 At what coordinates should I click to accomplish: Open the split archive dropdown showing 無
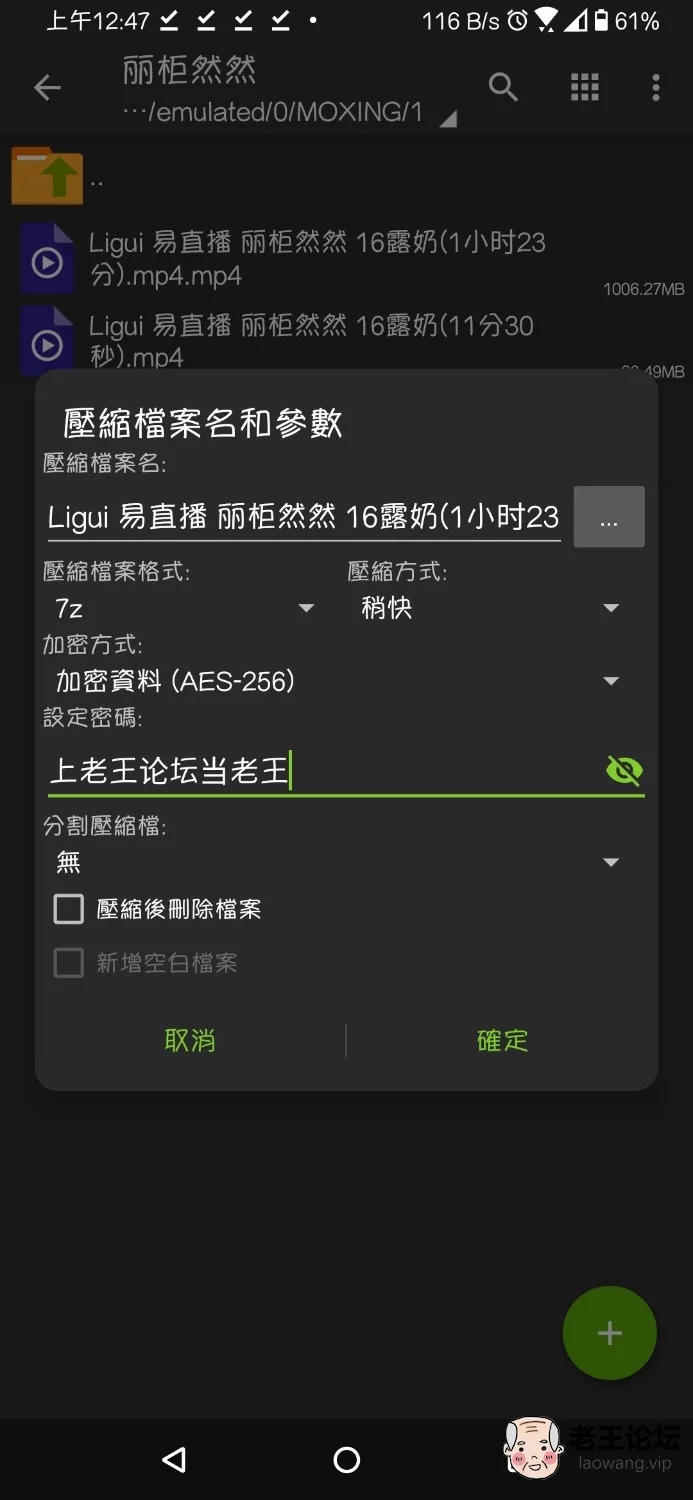pos(339,862)
